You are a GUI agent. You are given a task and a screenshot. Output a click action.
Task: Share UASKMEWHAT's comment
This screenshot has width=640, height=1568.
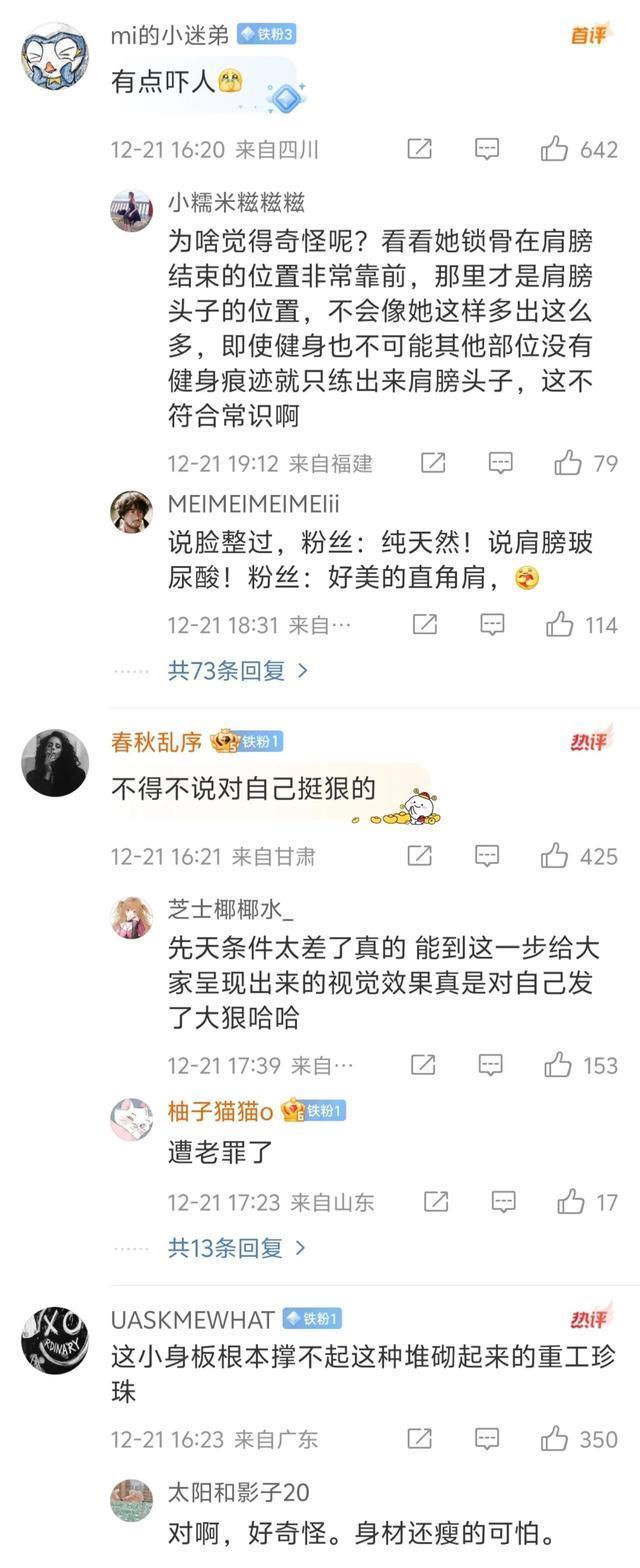click(420, 1439)
